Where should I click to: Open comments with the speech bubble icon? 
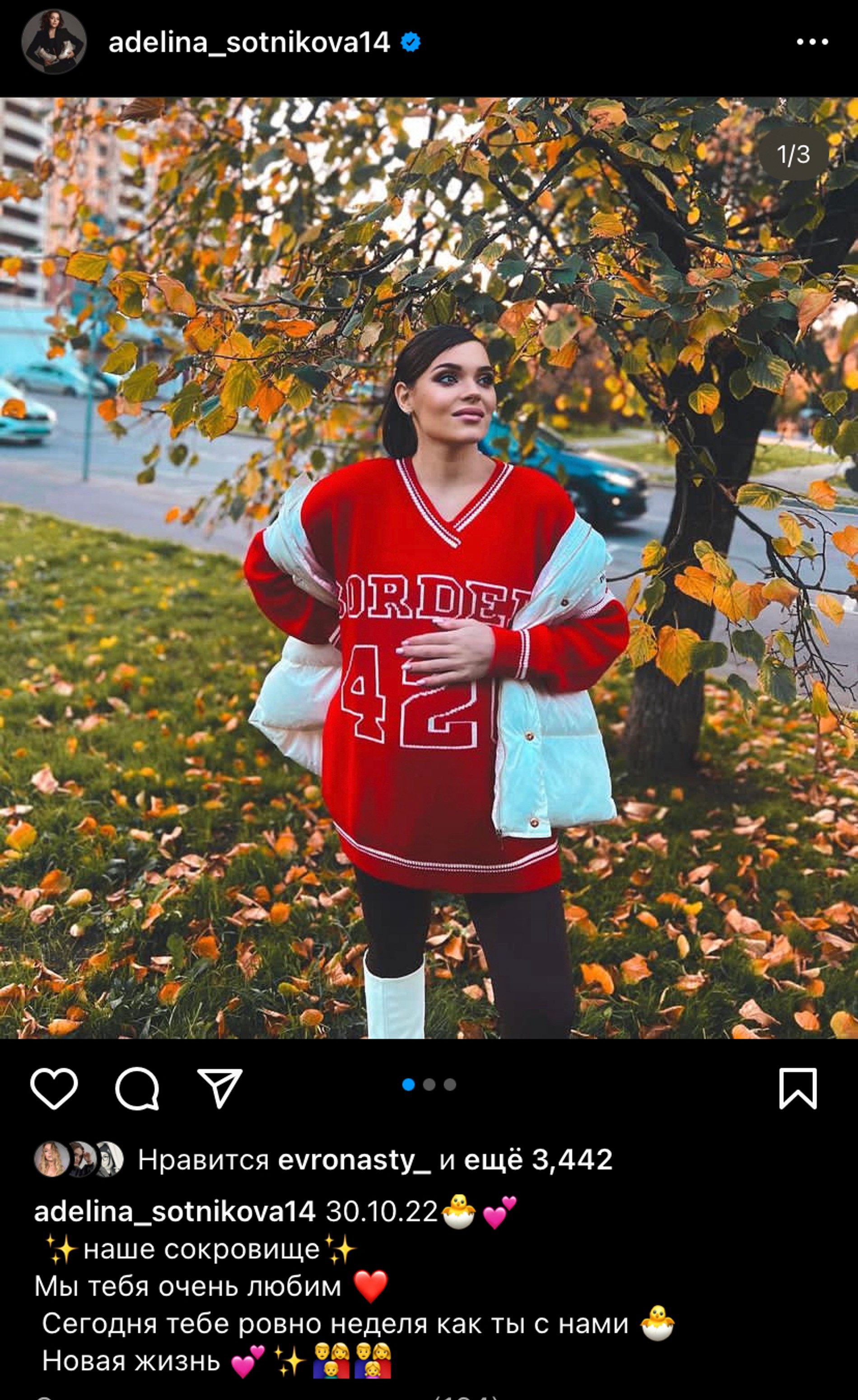click(137, 1088)
